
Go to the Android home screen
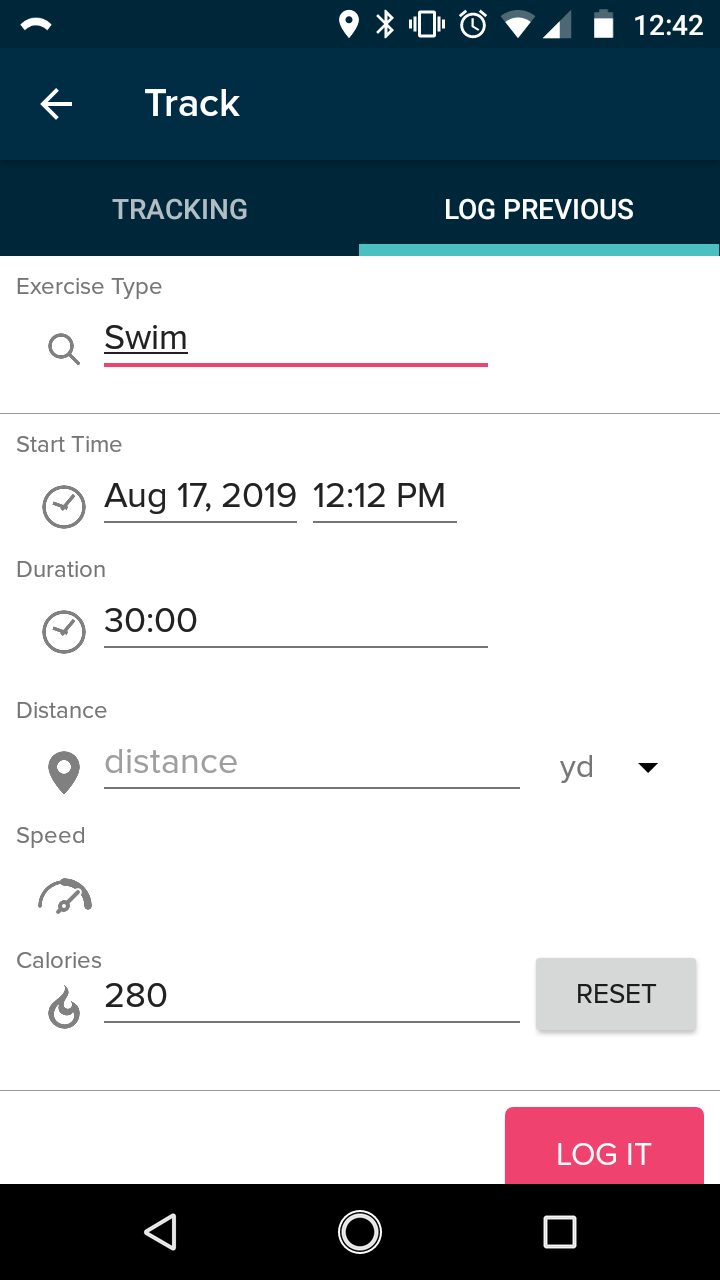coord(360,1232)
